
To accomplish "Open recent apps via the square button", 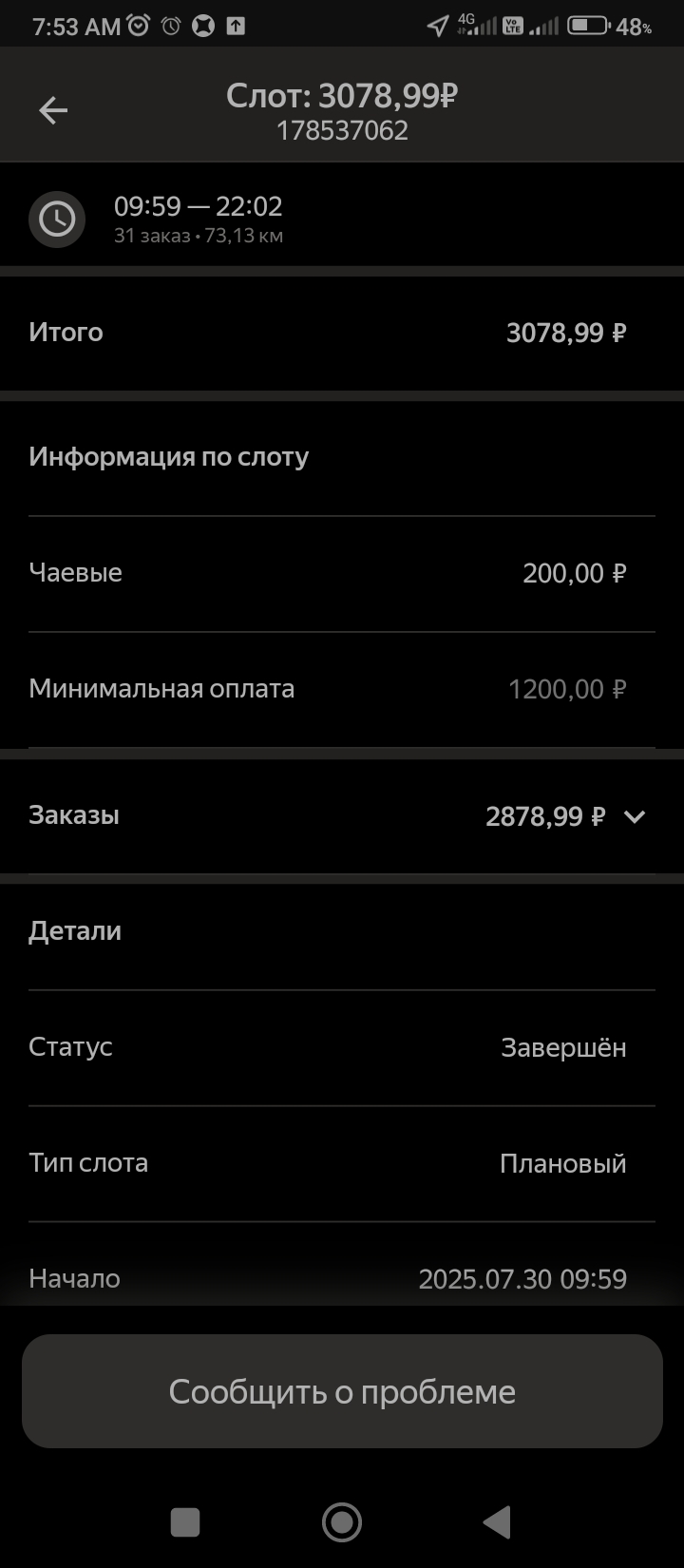I will tap(185, 1522).
